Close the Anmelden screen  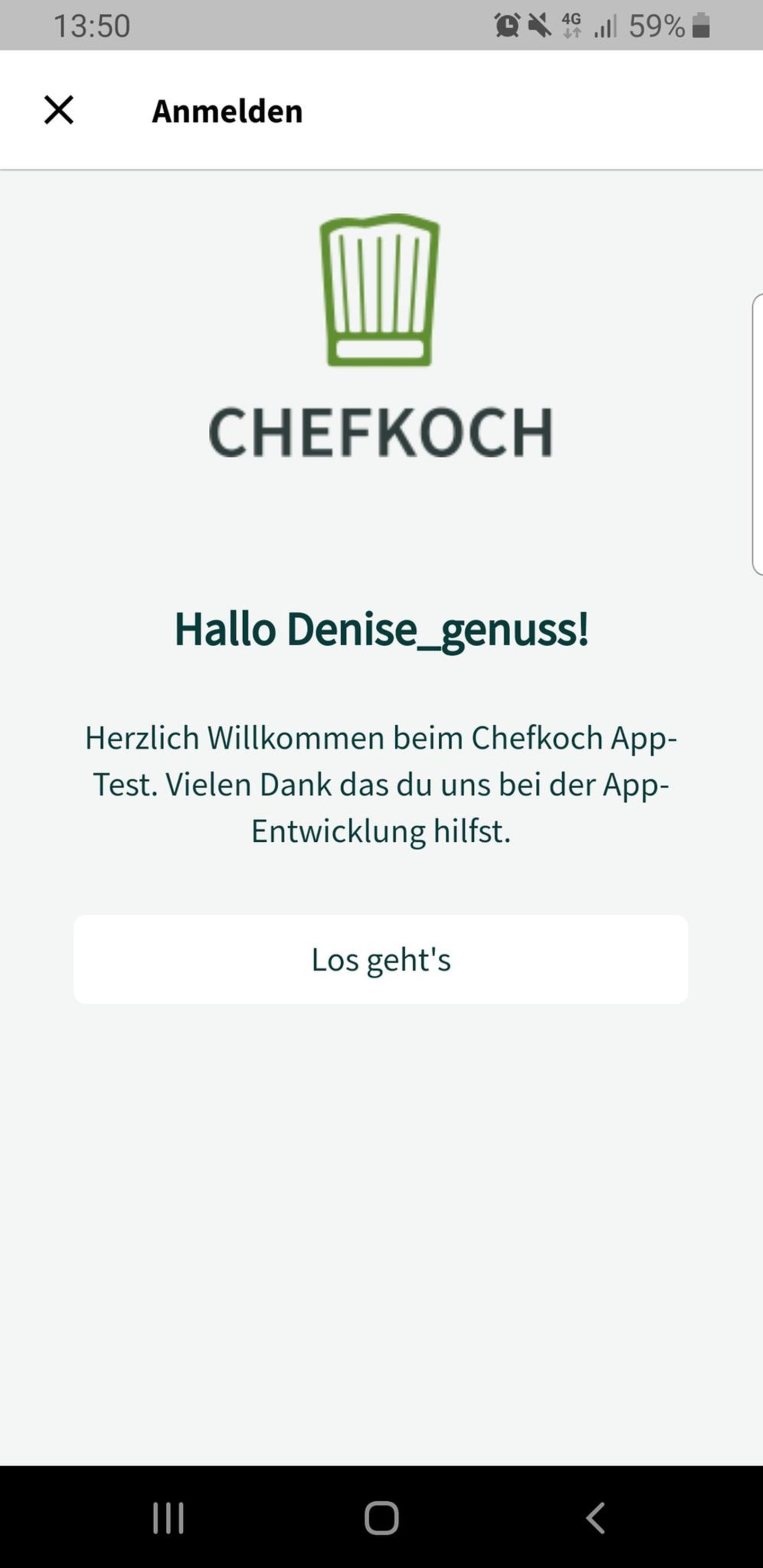59,110
